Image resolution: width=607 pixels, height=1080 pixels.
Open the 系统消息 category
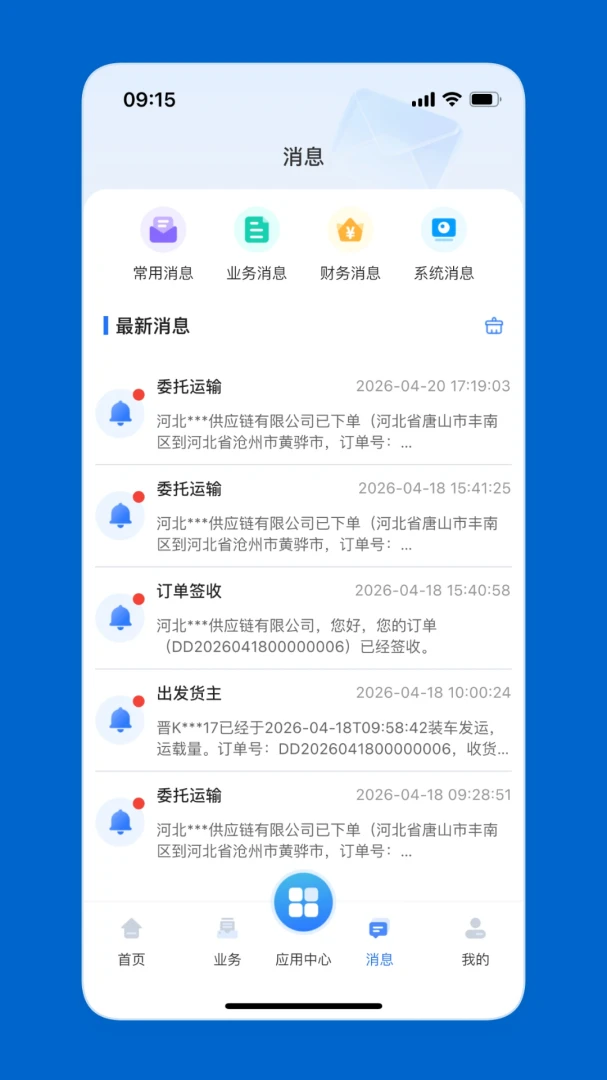point(444,244)
